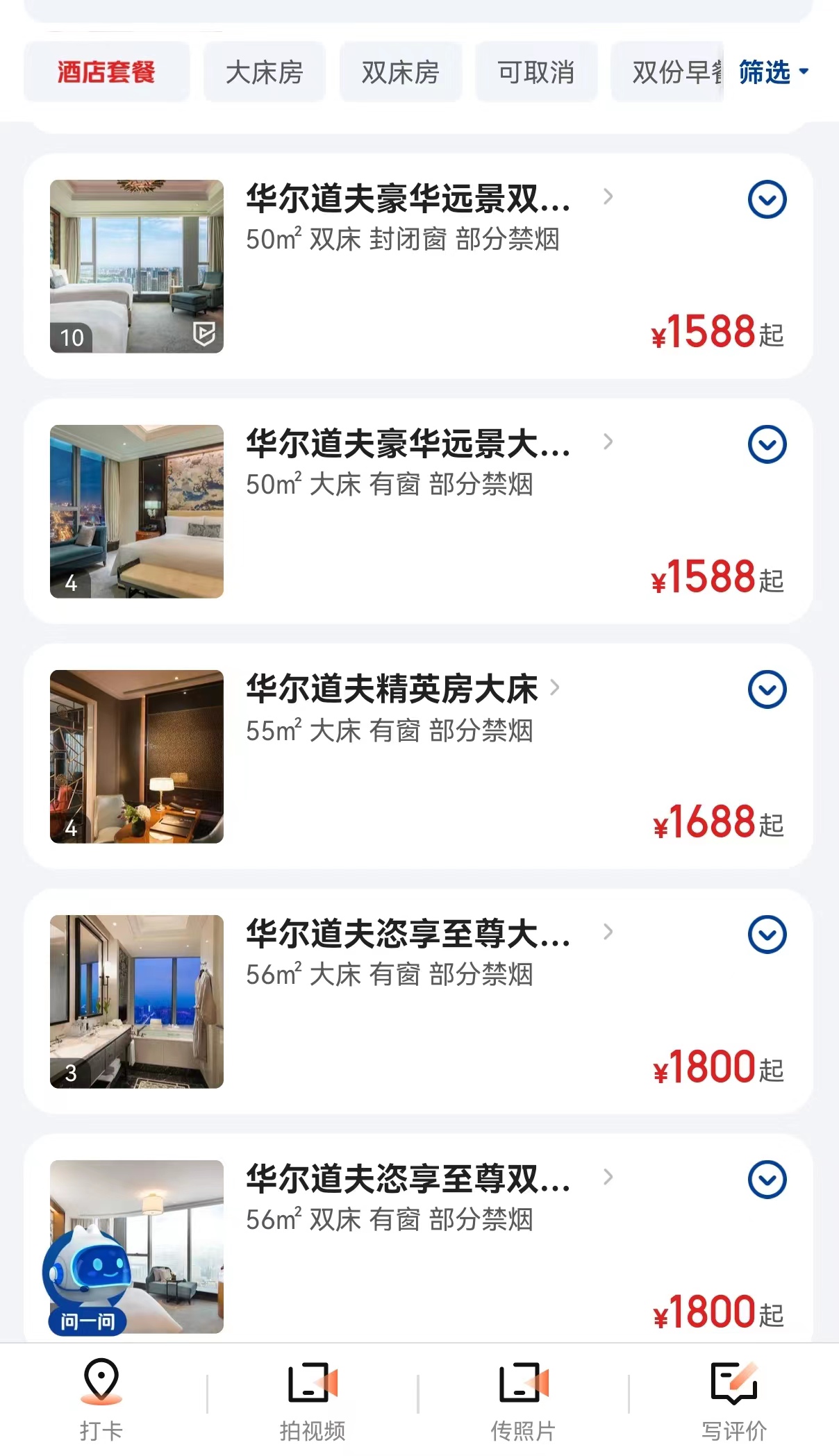Toggle the 双床房 filter chip
The image size is (839, 1456).
pyautogui.click(x=401, y=72)
